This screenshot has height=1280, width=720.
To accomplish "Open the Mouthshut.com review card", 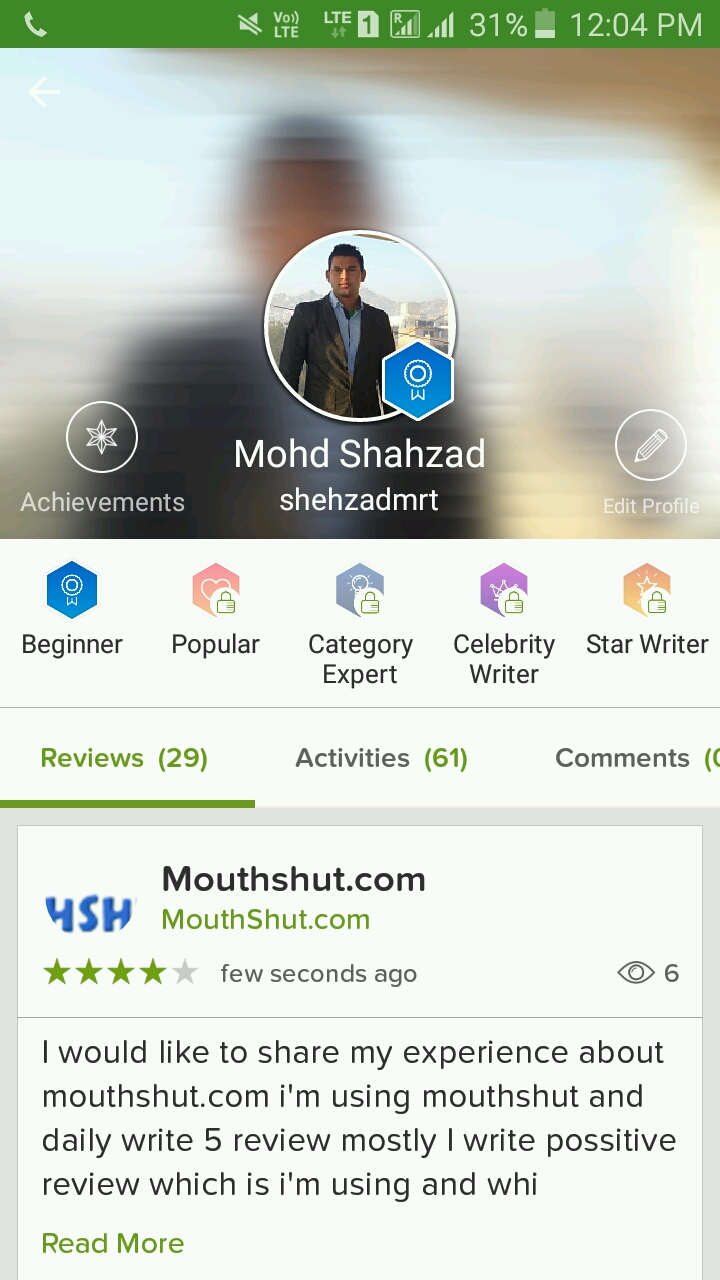I will (x=294, y=880).
